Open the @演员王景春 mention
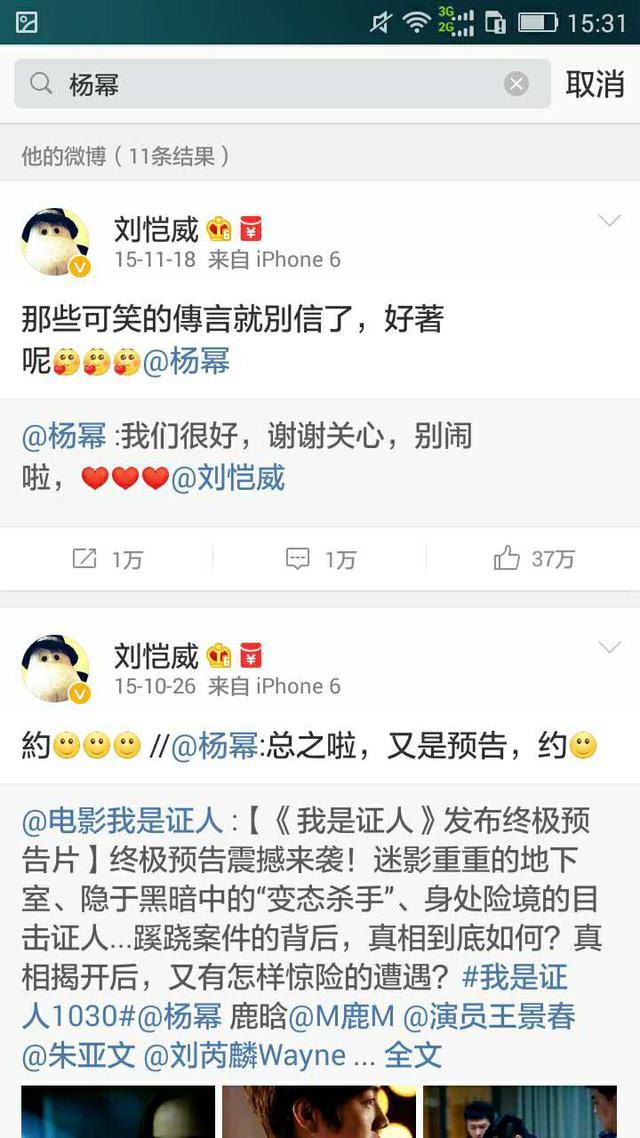Image resolution: width=640 pixels, height=1138 pixels. click(x=490, y=1017)
